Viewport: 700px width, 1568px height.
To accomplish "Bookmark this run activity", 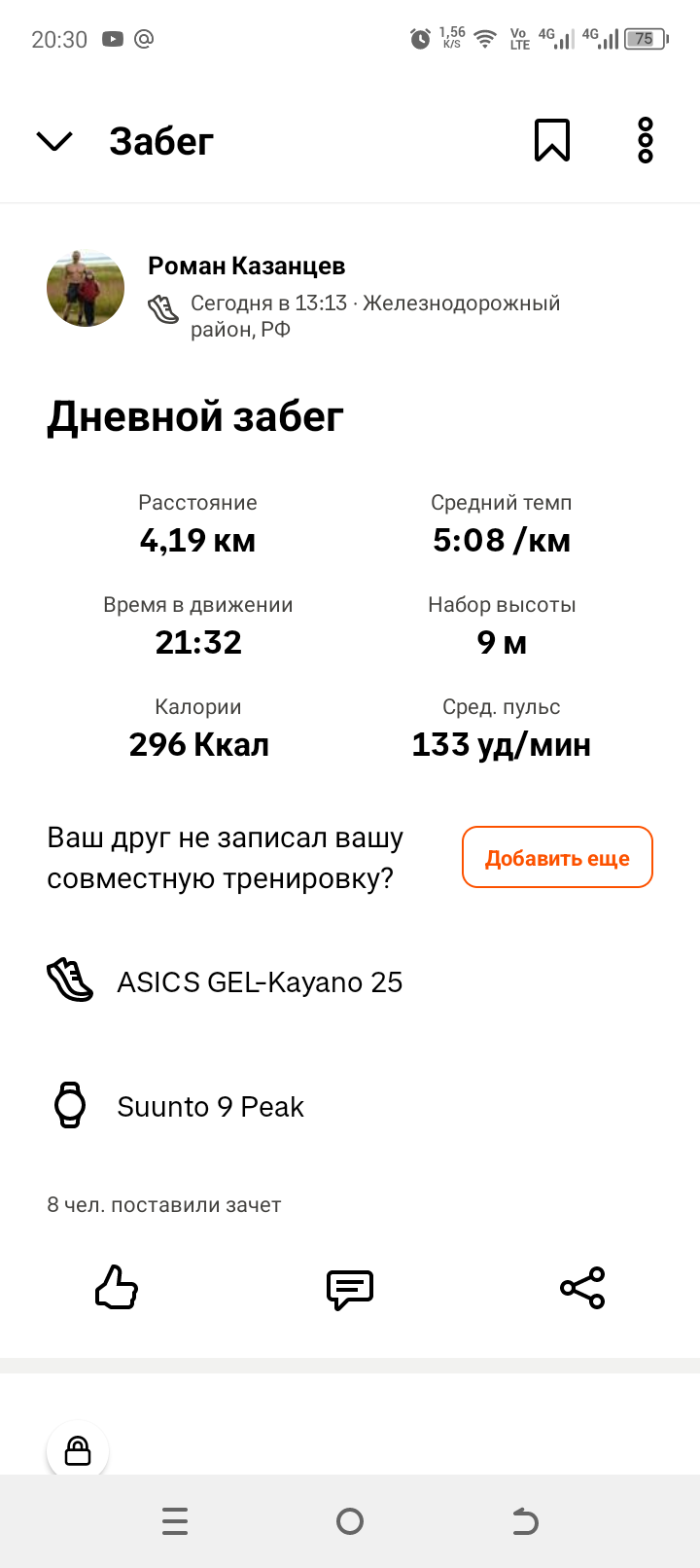I will pyautogui.click(x=551, y=141).
